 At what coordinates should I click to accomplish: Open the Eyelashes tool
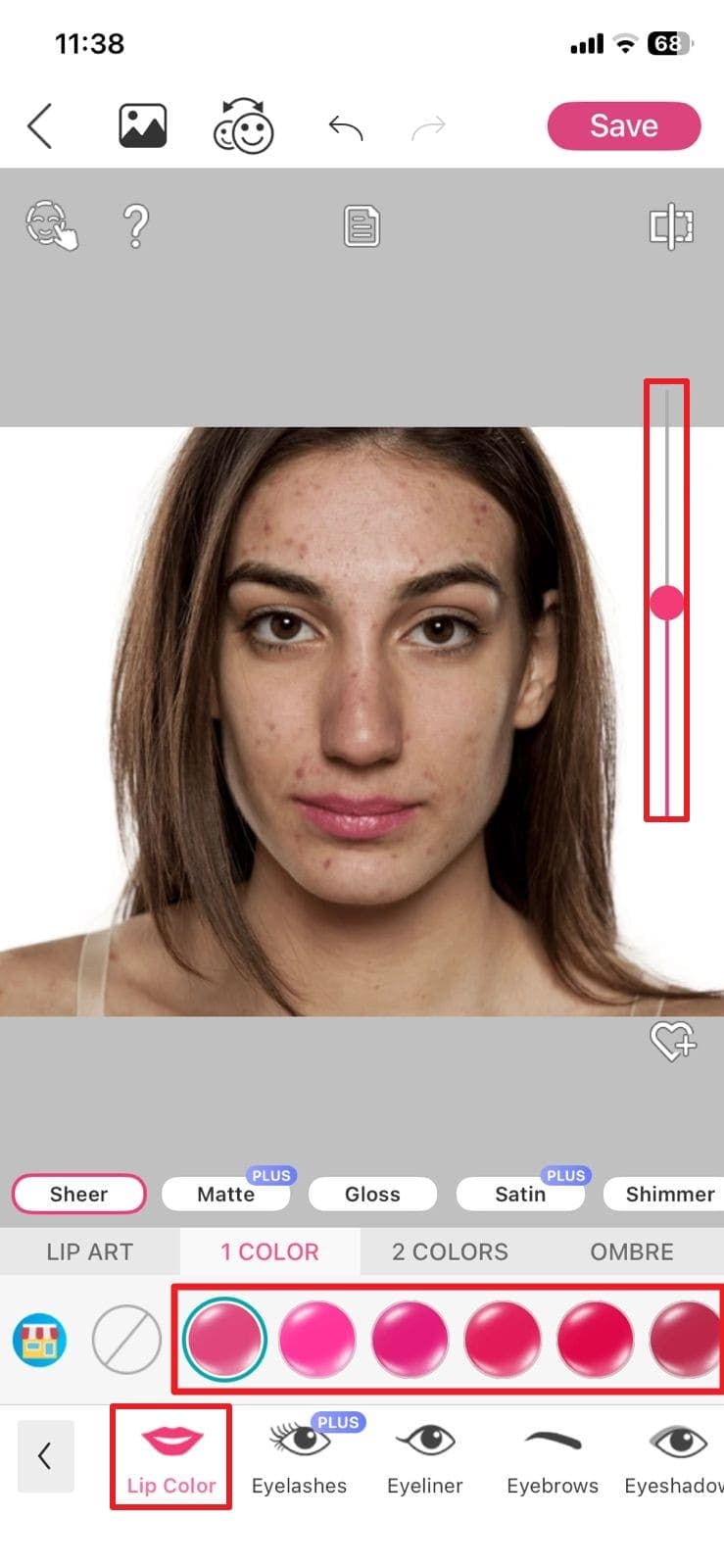click(x=299, y=1456)
